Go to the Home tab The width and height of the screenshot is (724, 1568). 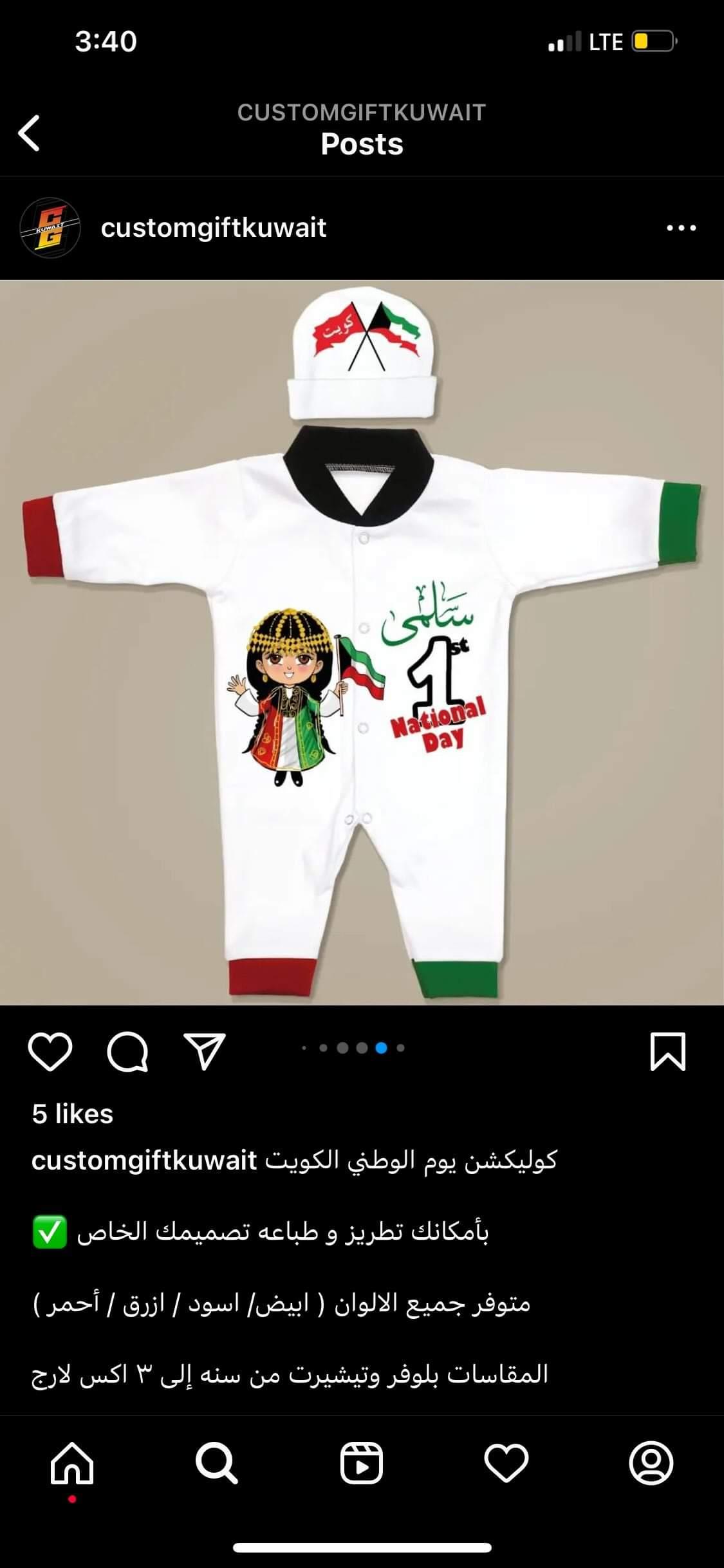click(x=72, y=1463)
